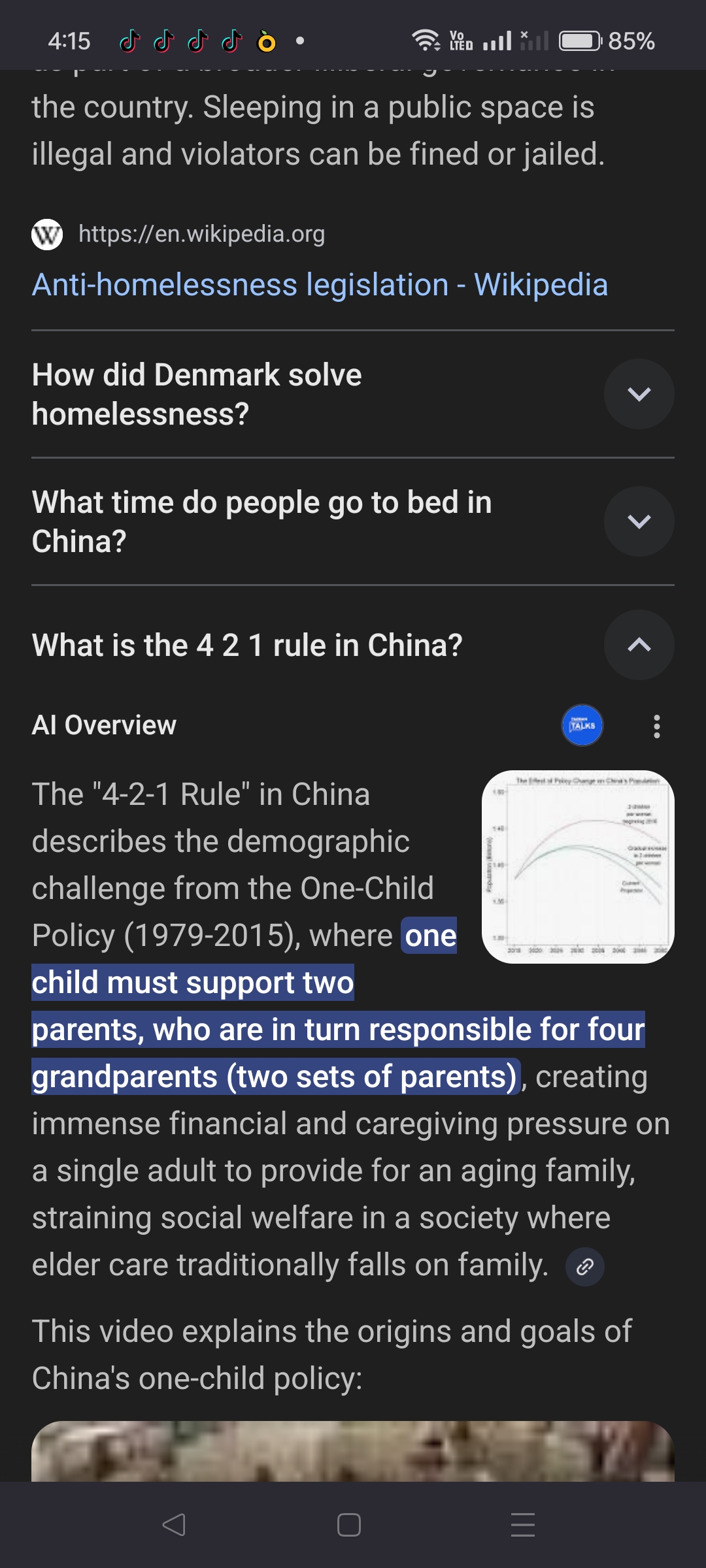Go back using the system back button

pos(174,1525)
